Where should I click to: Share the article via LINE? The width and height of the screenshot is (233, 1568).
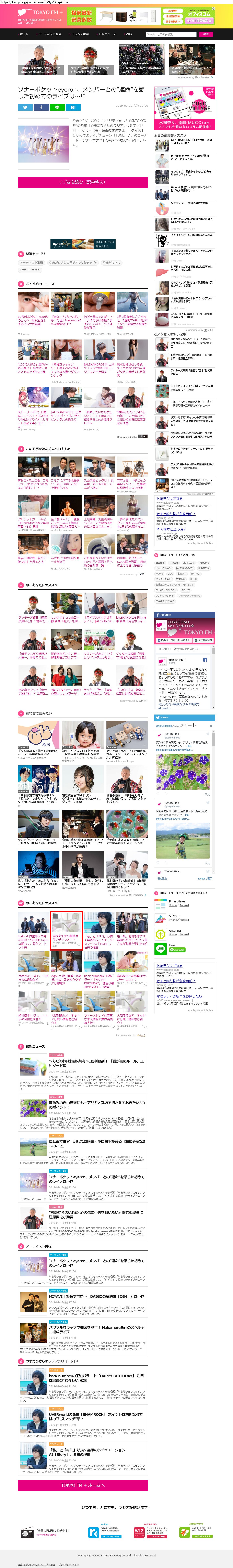coord(57,107)
